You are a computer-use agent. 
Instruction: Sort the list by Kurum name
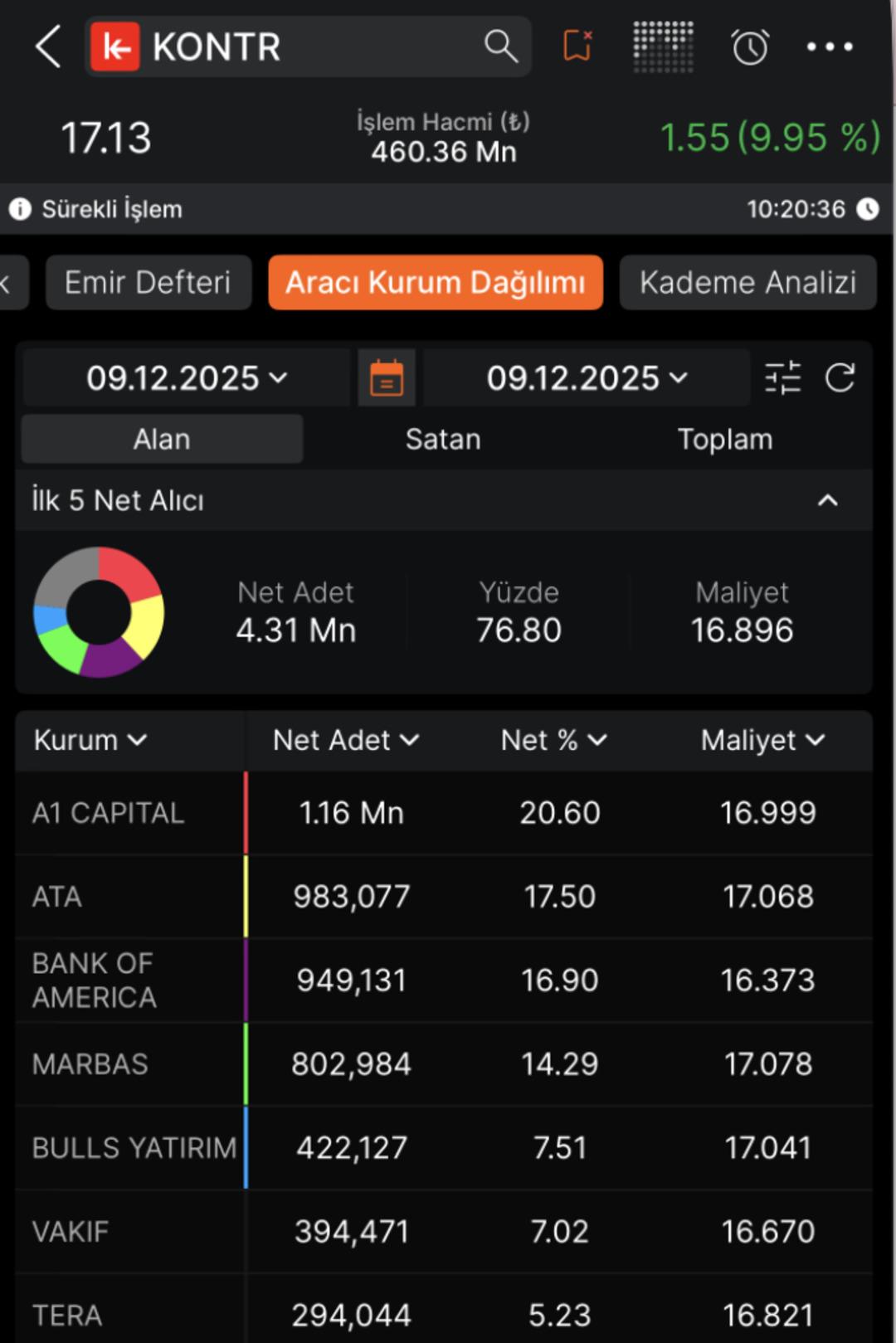90,740
